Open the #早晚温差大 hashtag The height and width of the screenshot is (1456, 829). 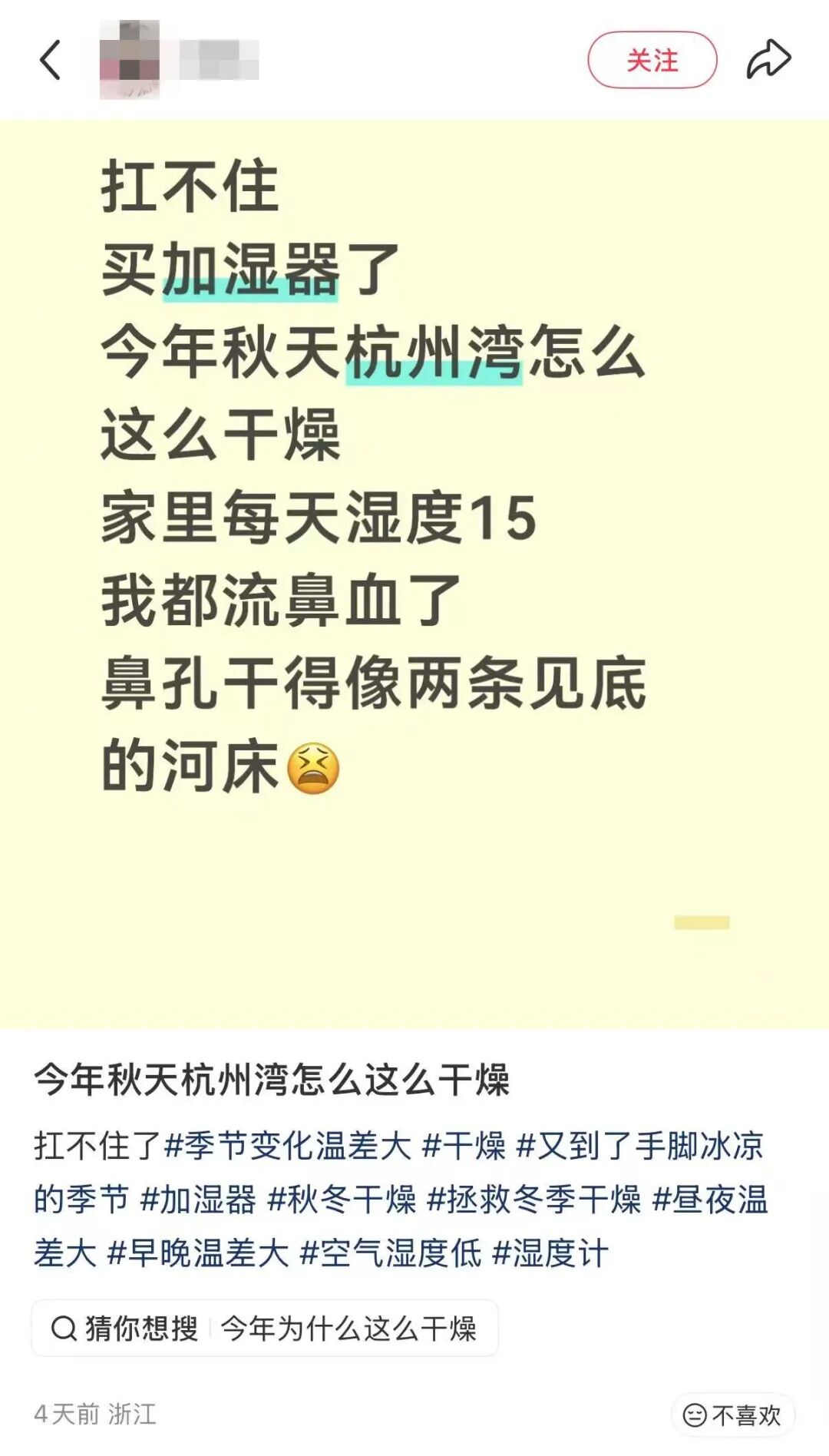point(198,1253)
